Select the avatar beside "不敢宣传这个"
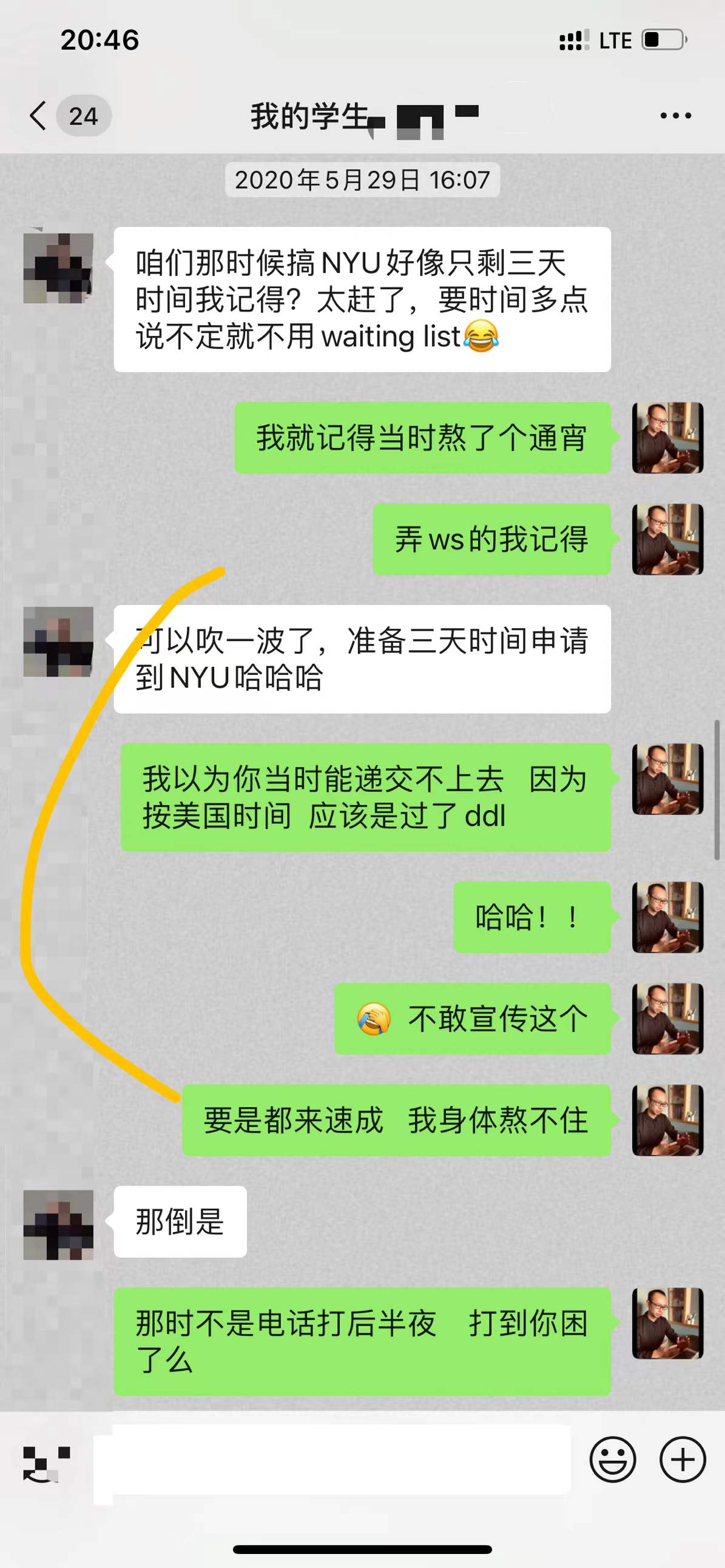The width and height of the screenshot is (725, 1568). (x=668, y=1018)
